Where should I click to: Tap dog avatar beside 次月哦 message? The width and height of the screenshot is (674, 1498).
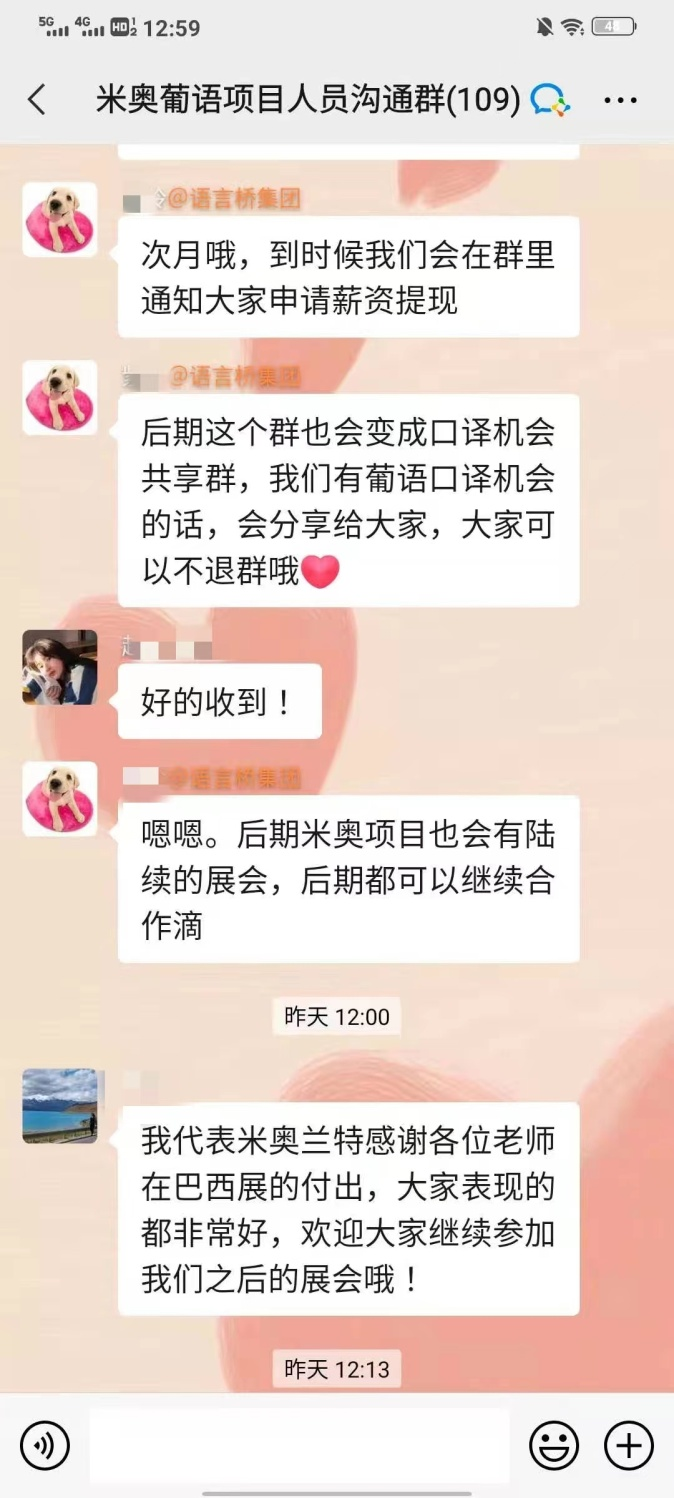coord(60,220)
